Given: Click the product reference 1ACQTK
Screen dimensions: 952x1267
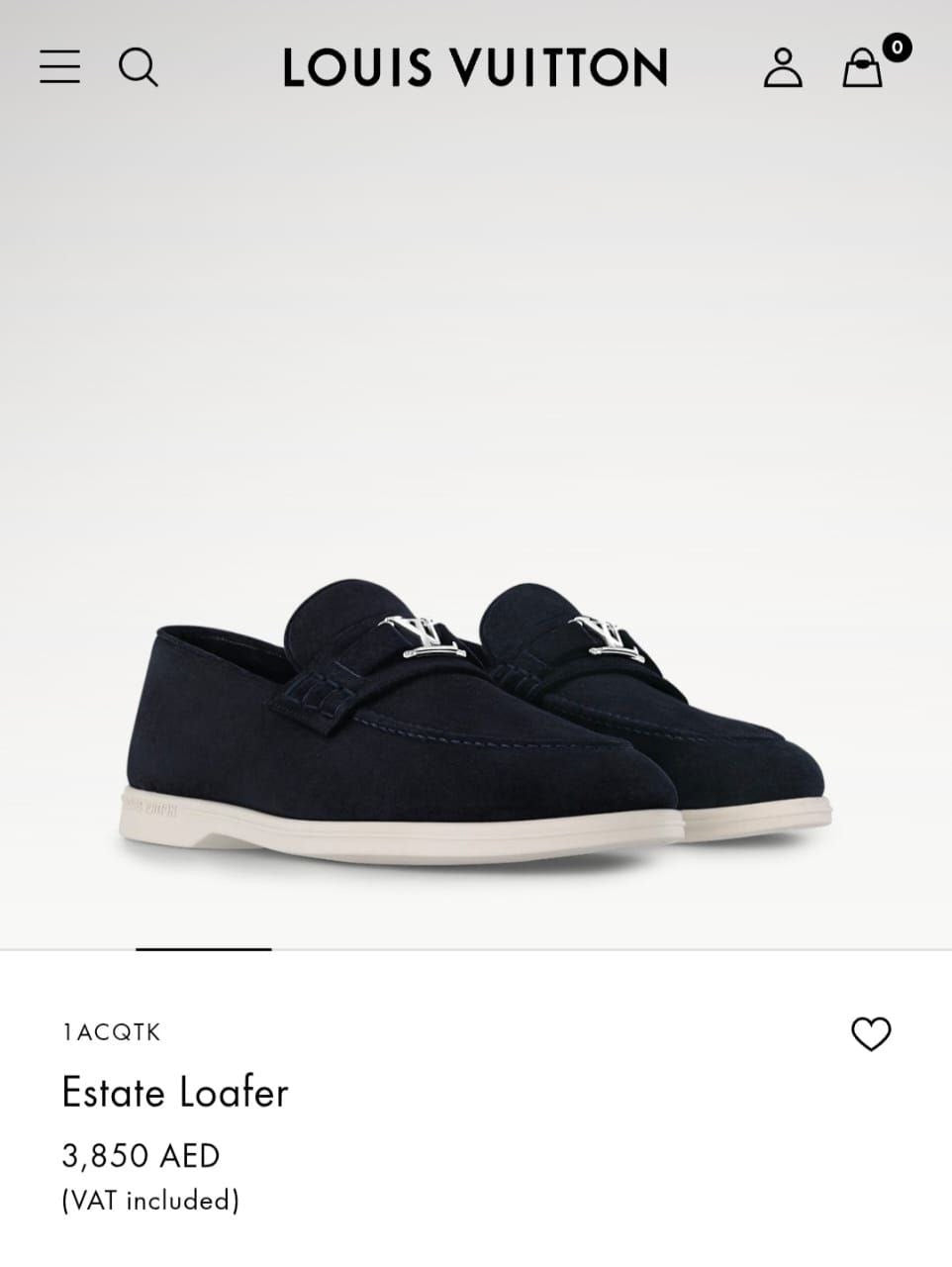Looking at the screenshot, I should coord(112,1032).
